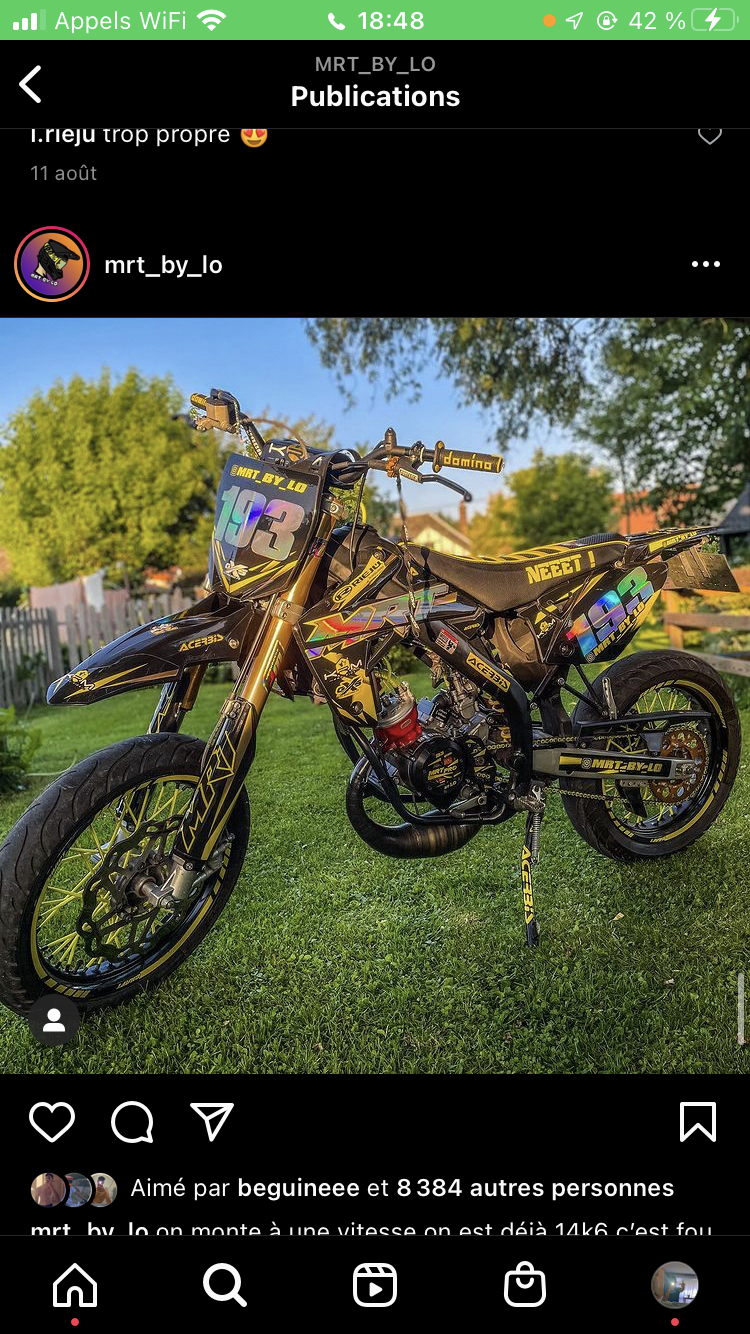Share the post via paper plane icon
Viewport: 750px width, 1334px height.
[212, 1122]
